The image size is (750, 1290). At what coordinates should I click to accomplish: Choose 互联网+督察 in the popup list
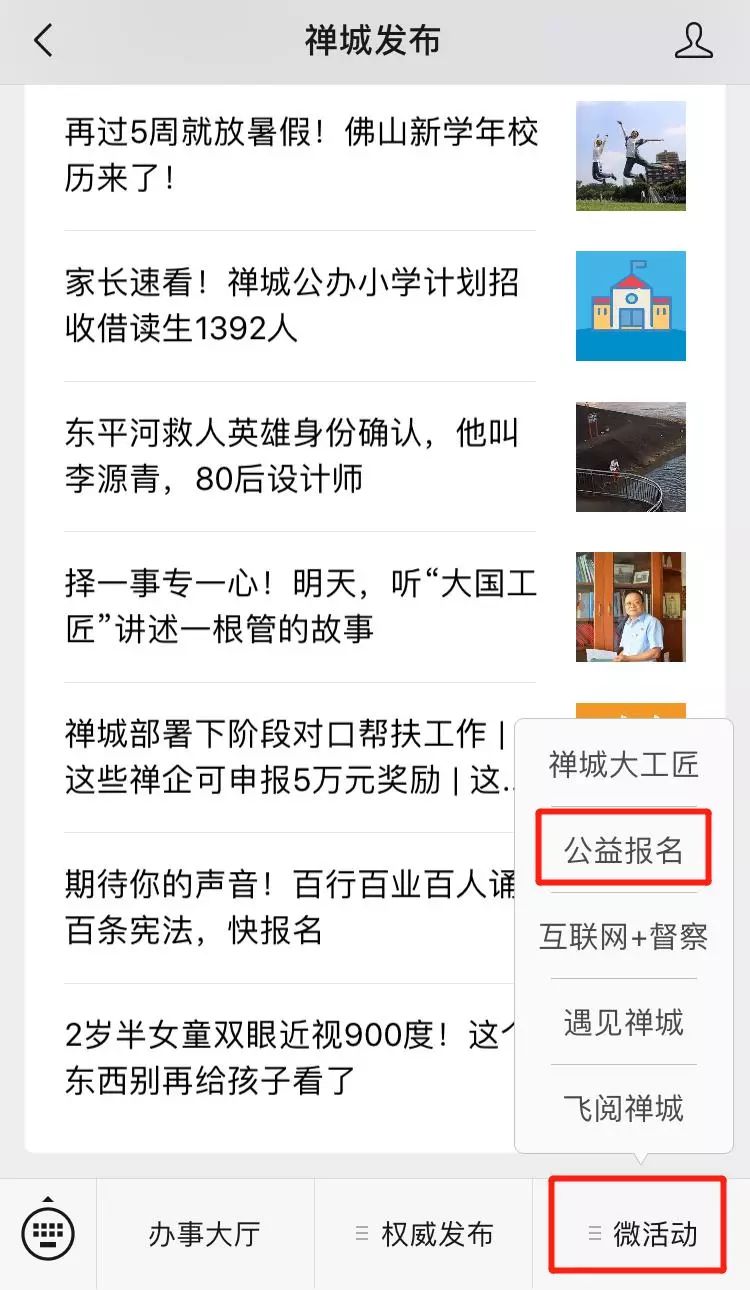pyautogui.click(x=622, y=935)
